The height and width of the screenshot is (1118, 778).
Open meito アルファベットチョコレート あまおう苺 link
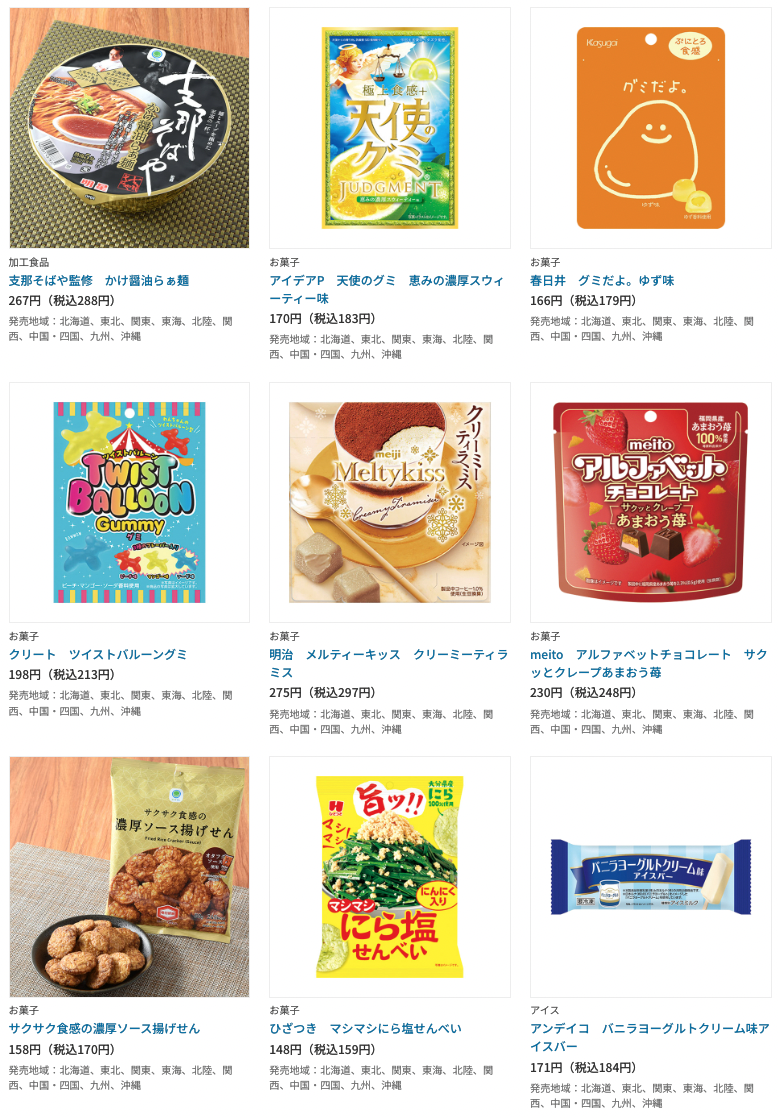[650, 663]
